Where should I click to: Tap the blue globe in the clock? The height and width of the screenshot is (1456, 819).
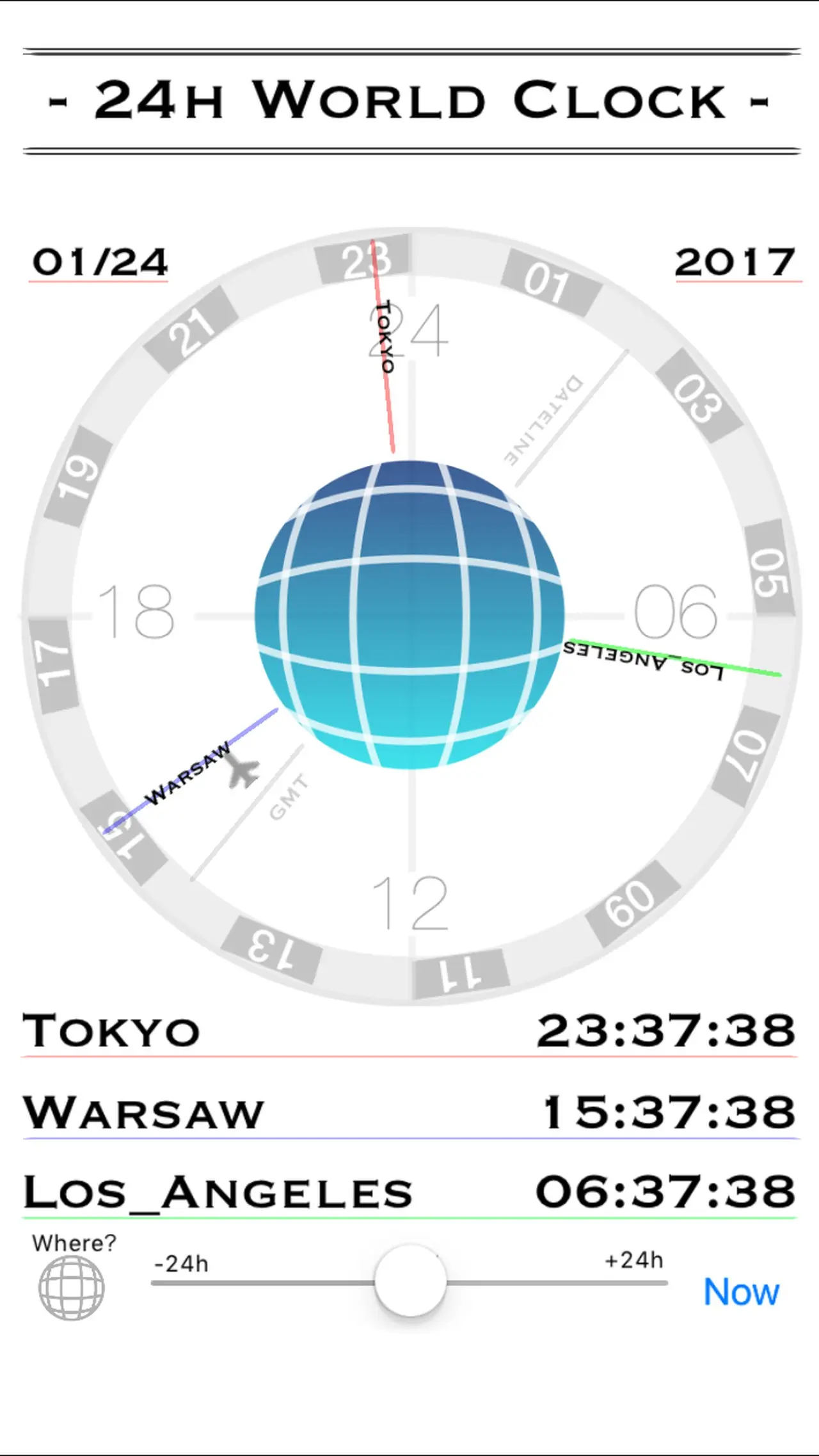[x=409, y=614]
